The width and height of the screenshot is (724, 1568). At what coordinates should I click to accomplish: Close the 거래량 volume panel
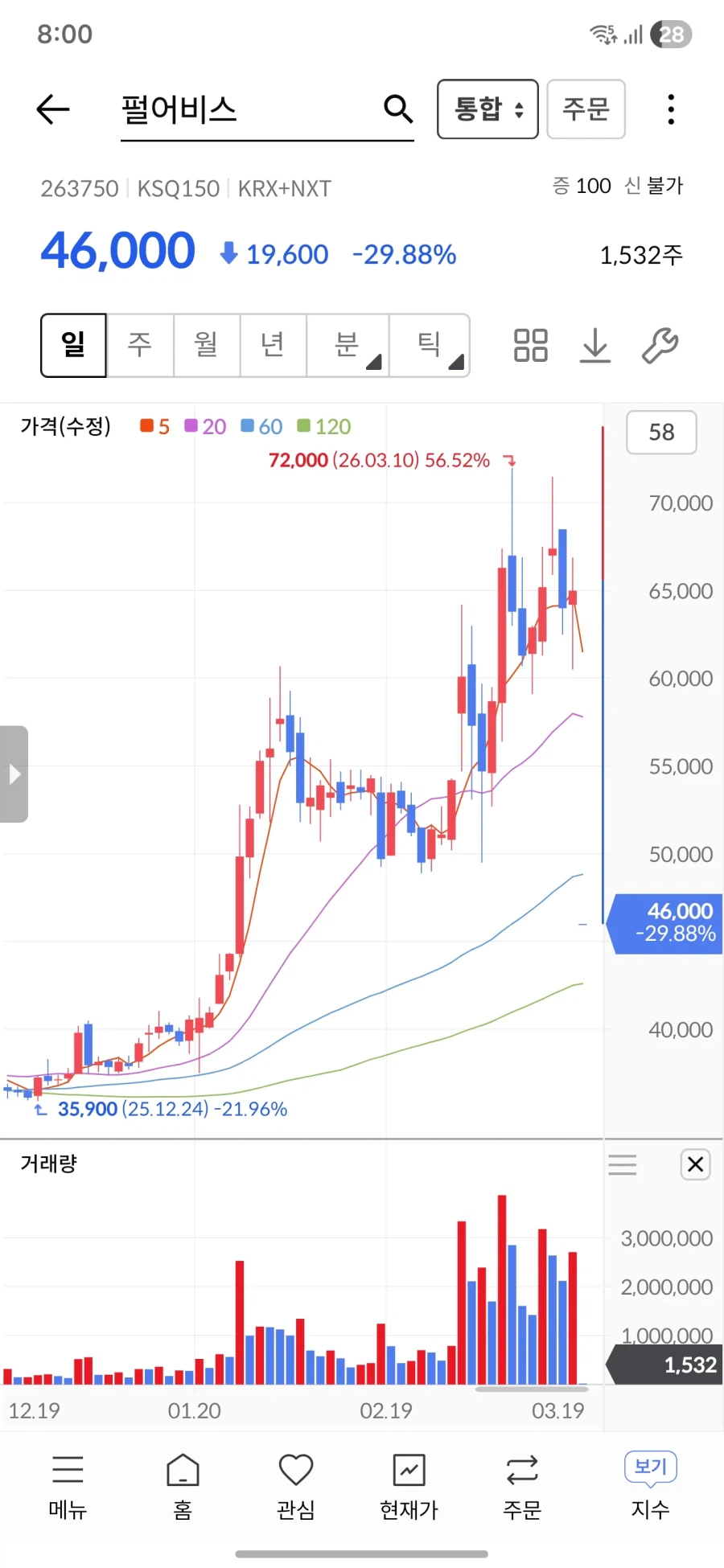pyautogui.click(x=695, y=1164)
